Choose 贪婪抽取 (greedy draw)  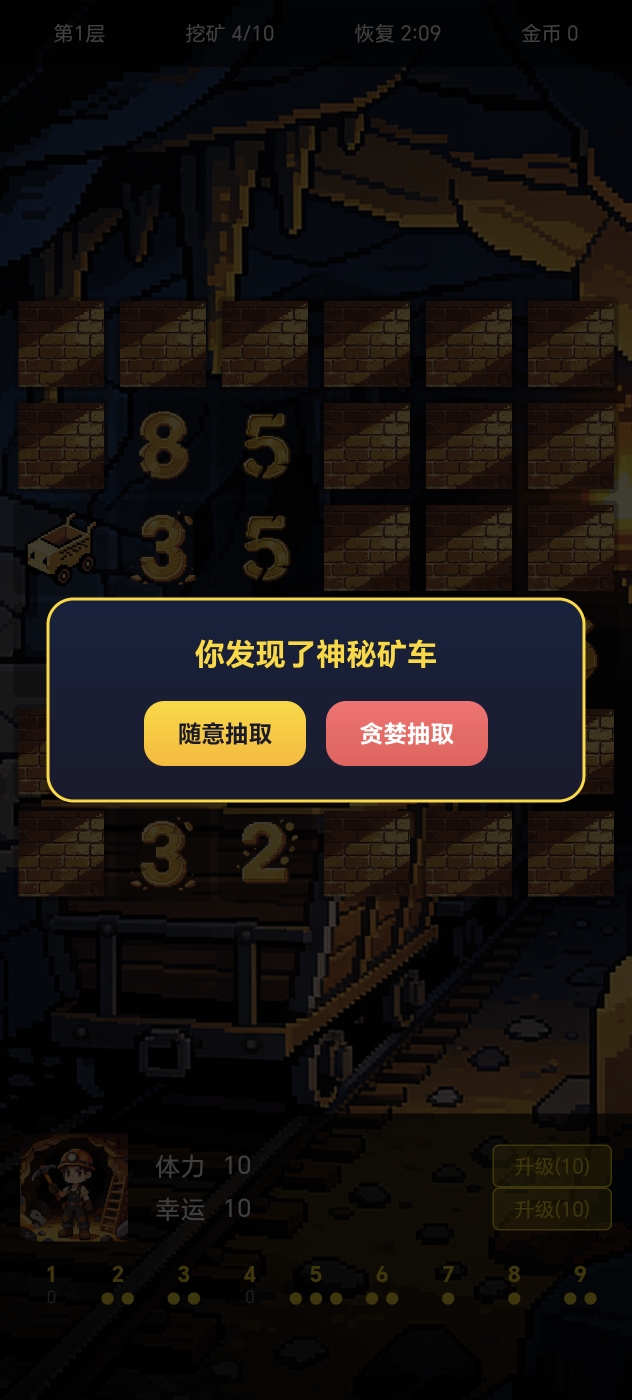click(x=407, y=733)
